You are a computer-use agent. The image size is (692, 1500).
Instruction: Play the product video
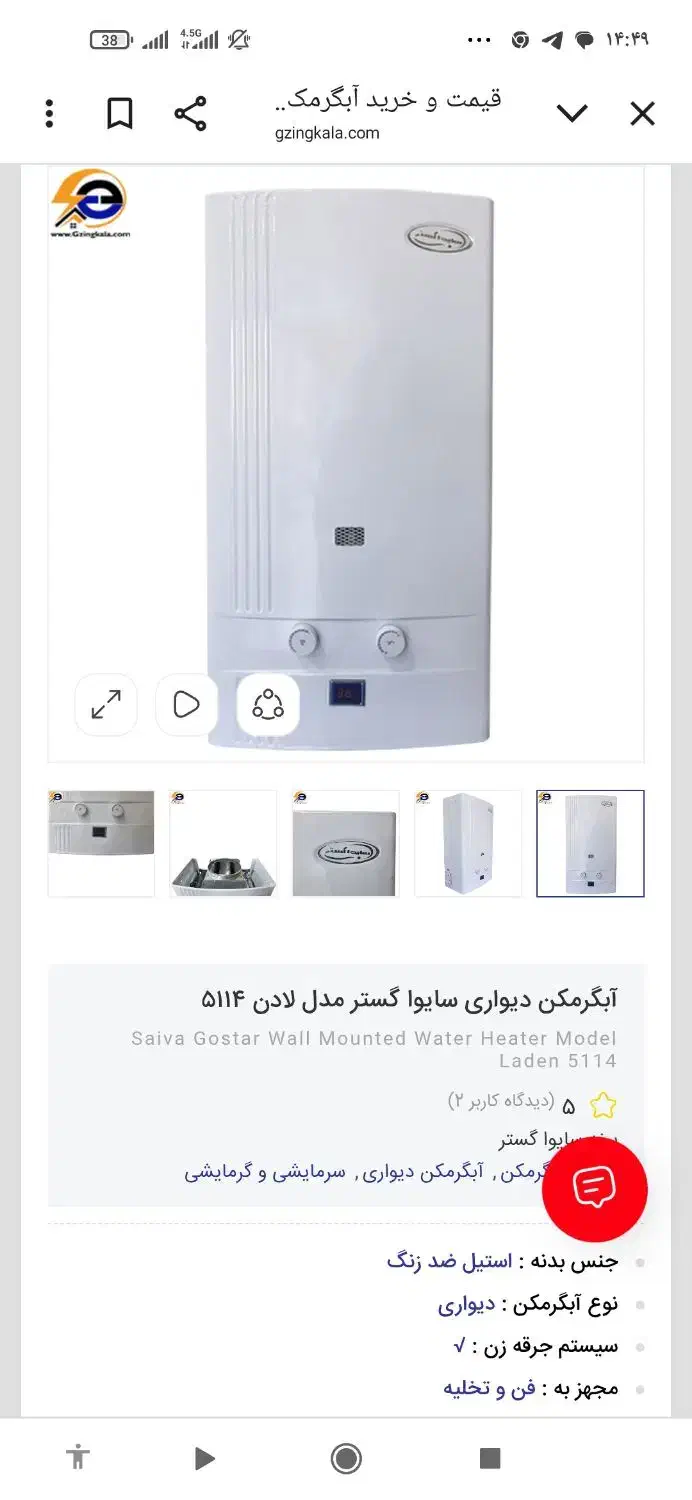click(187, 705)
